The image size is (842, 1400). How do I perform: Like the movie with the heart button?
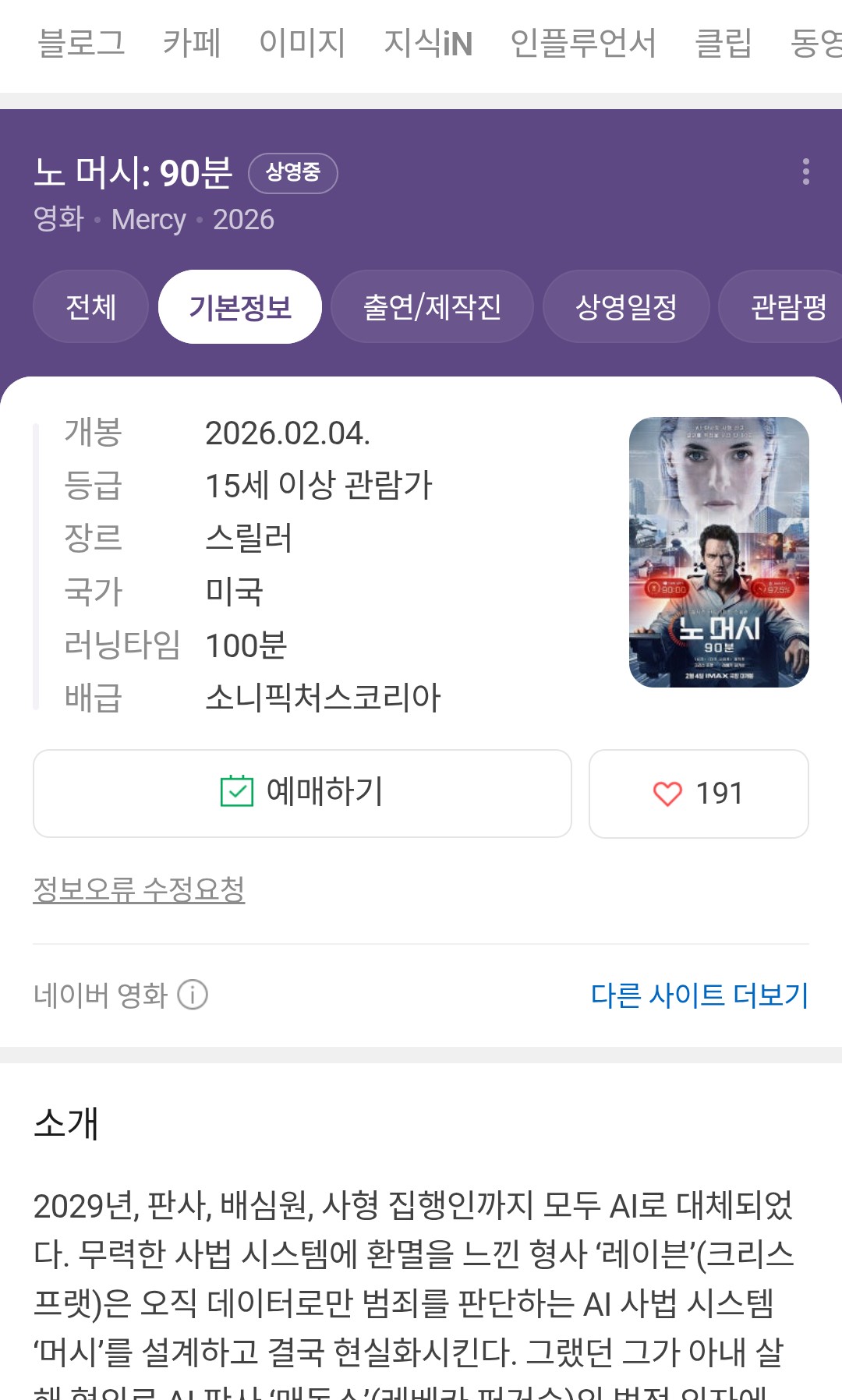point(699,794)
